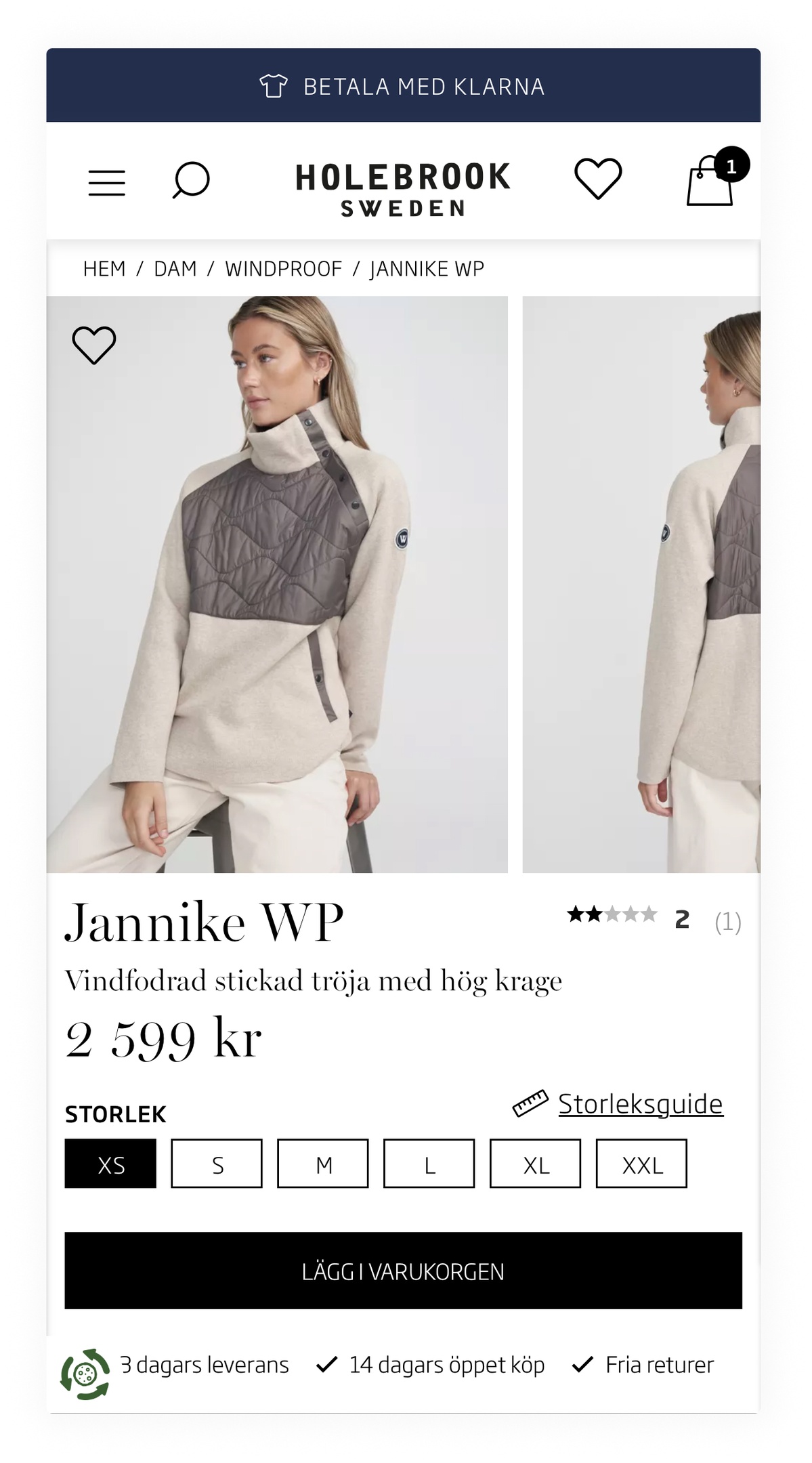View the second product photo
Viewport: 812px width, 1463px height.
[641, 584]
